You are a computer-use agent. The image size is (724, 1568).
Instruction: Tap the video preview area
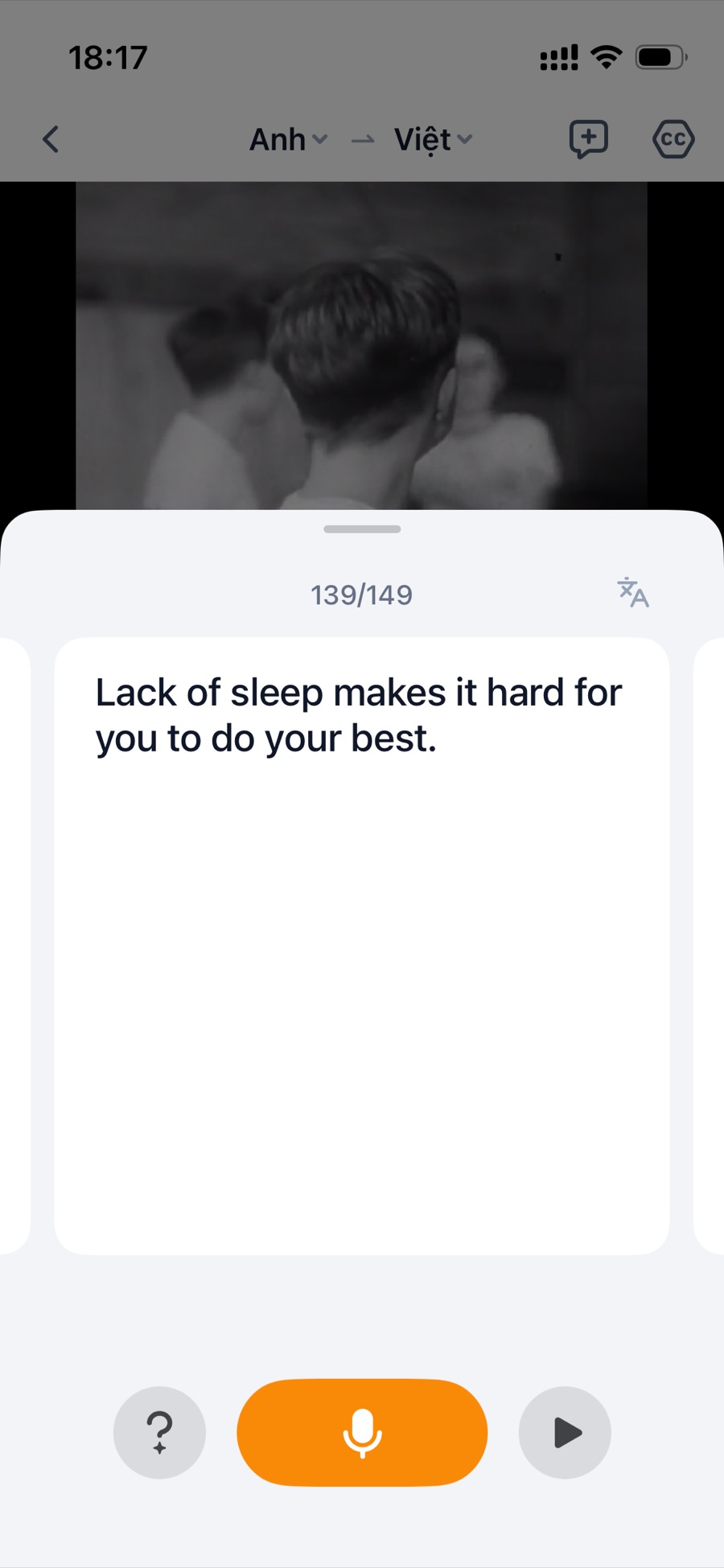361,346
